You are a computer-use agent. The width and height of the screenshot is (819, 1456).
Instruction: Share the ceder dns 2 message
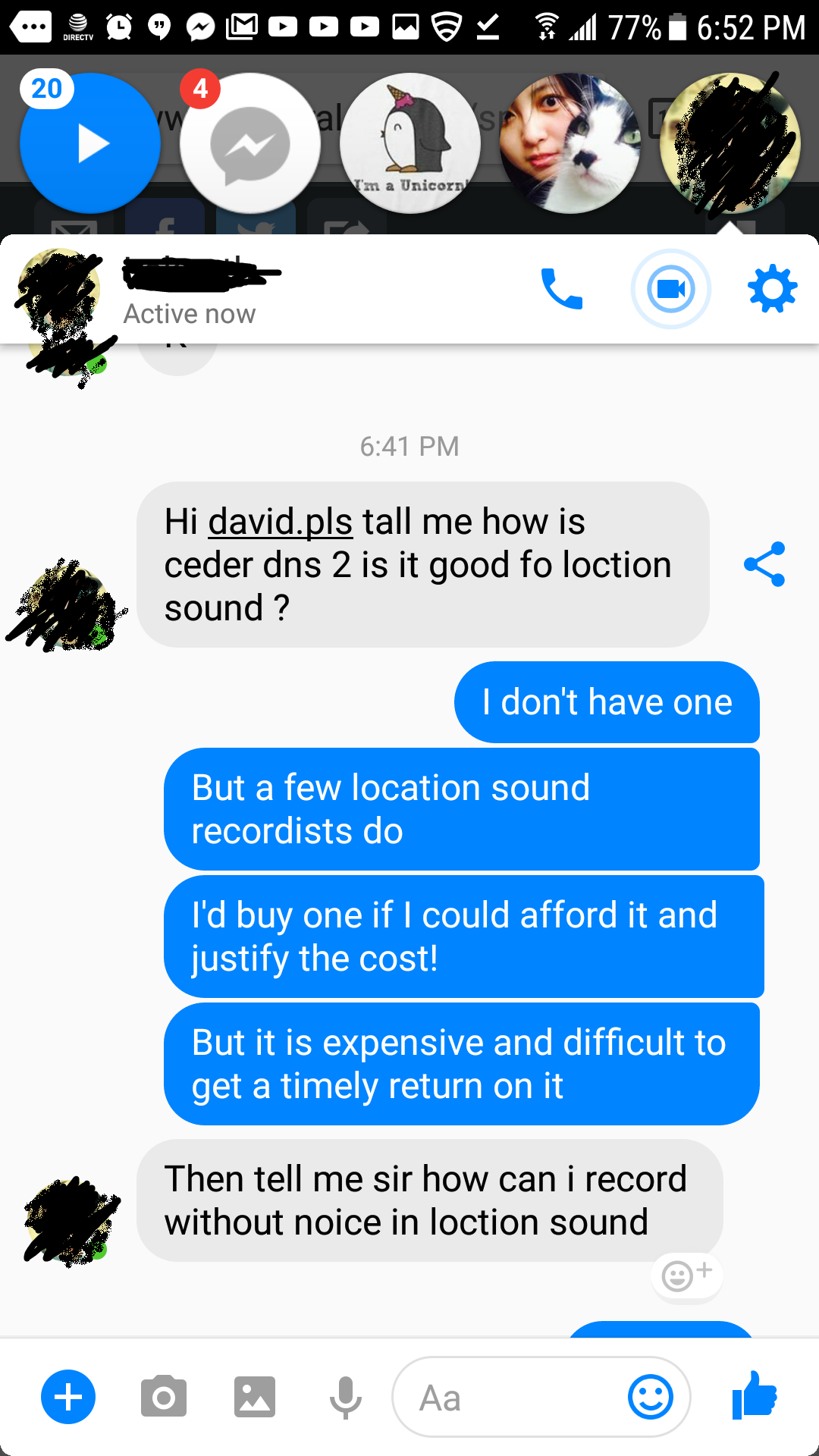tap(764, 564)
